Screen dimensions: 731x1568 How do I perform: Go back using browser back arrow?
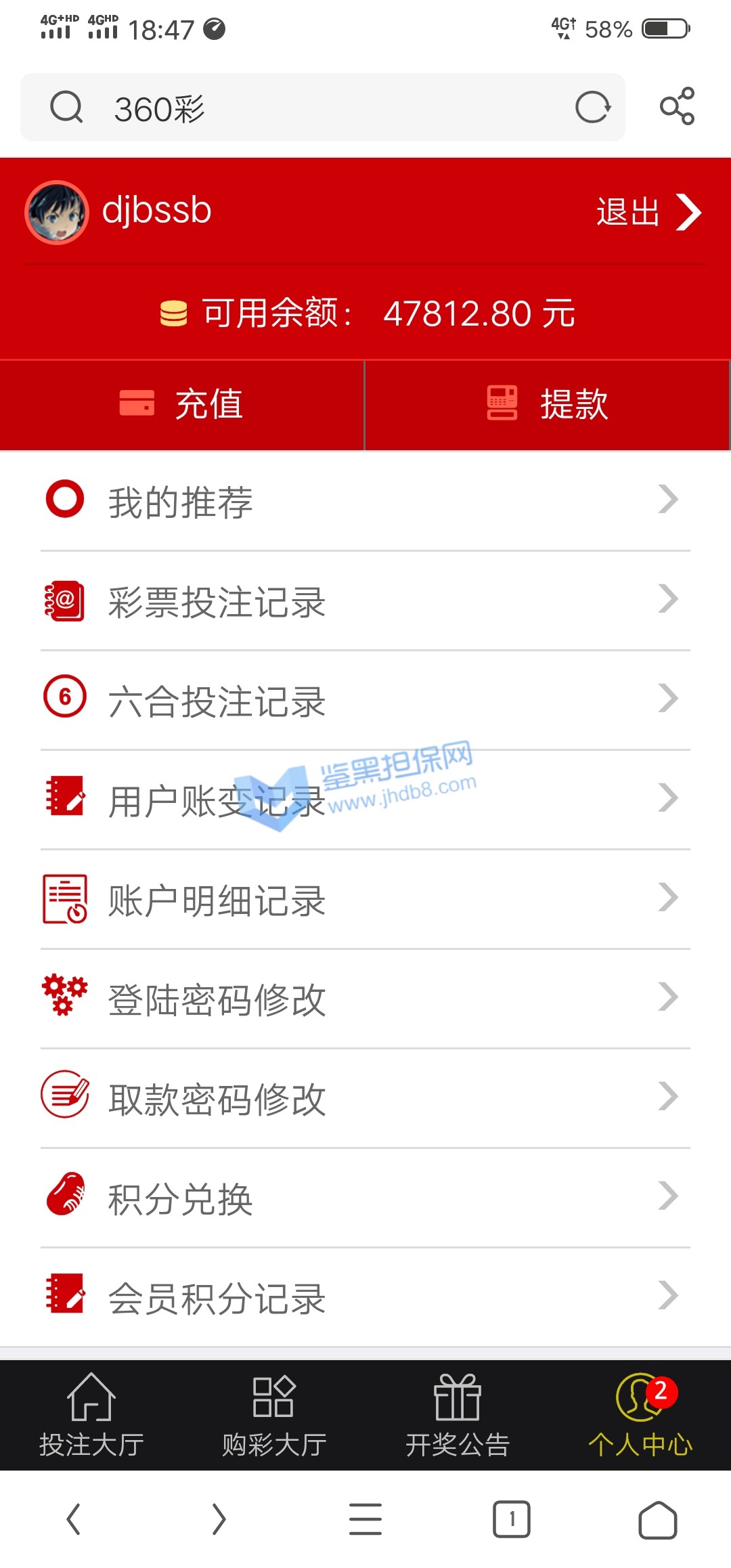click(74, 1519)
